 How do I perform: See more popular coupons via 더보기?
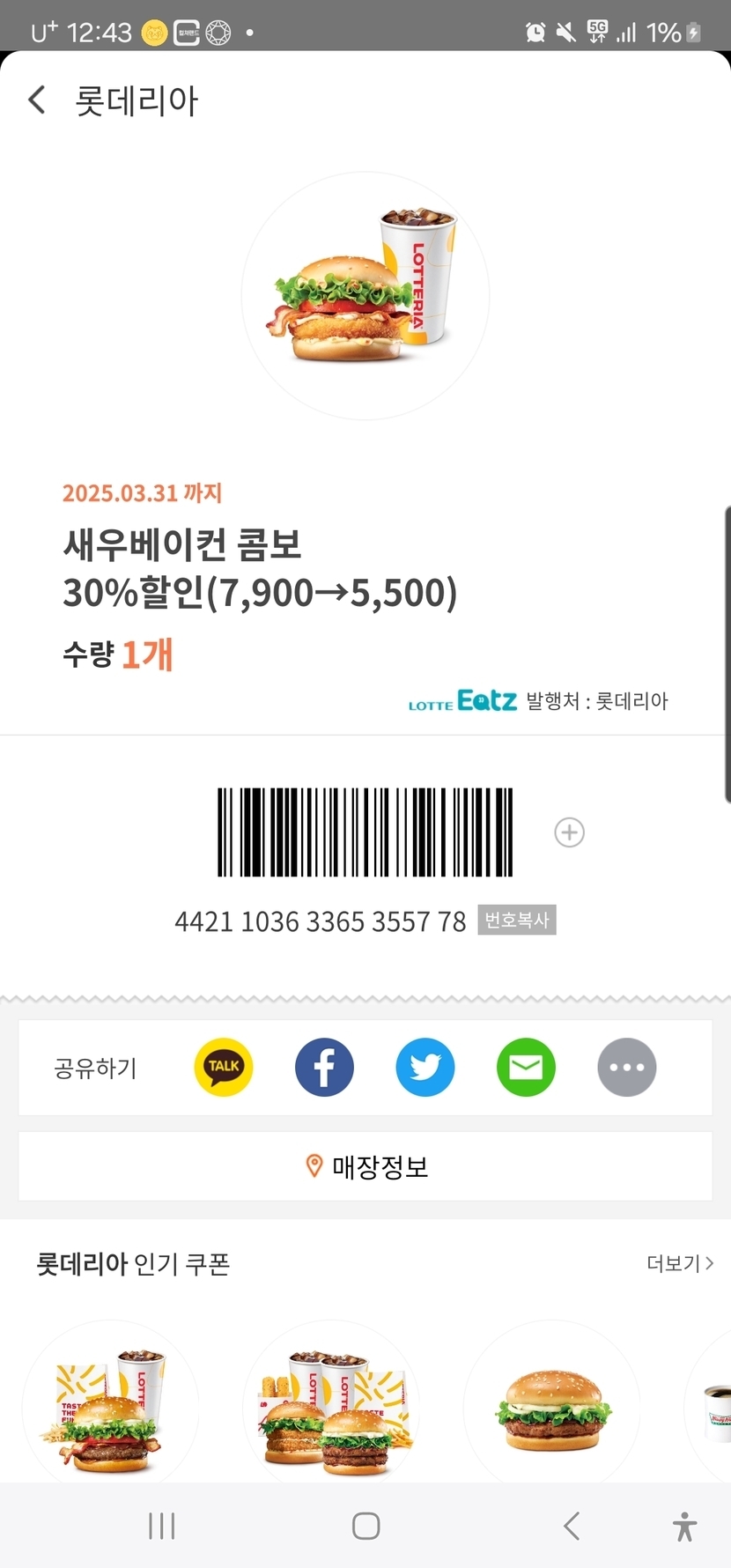(x=679, y=1263)
